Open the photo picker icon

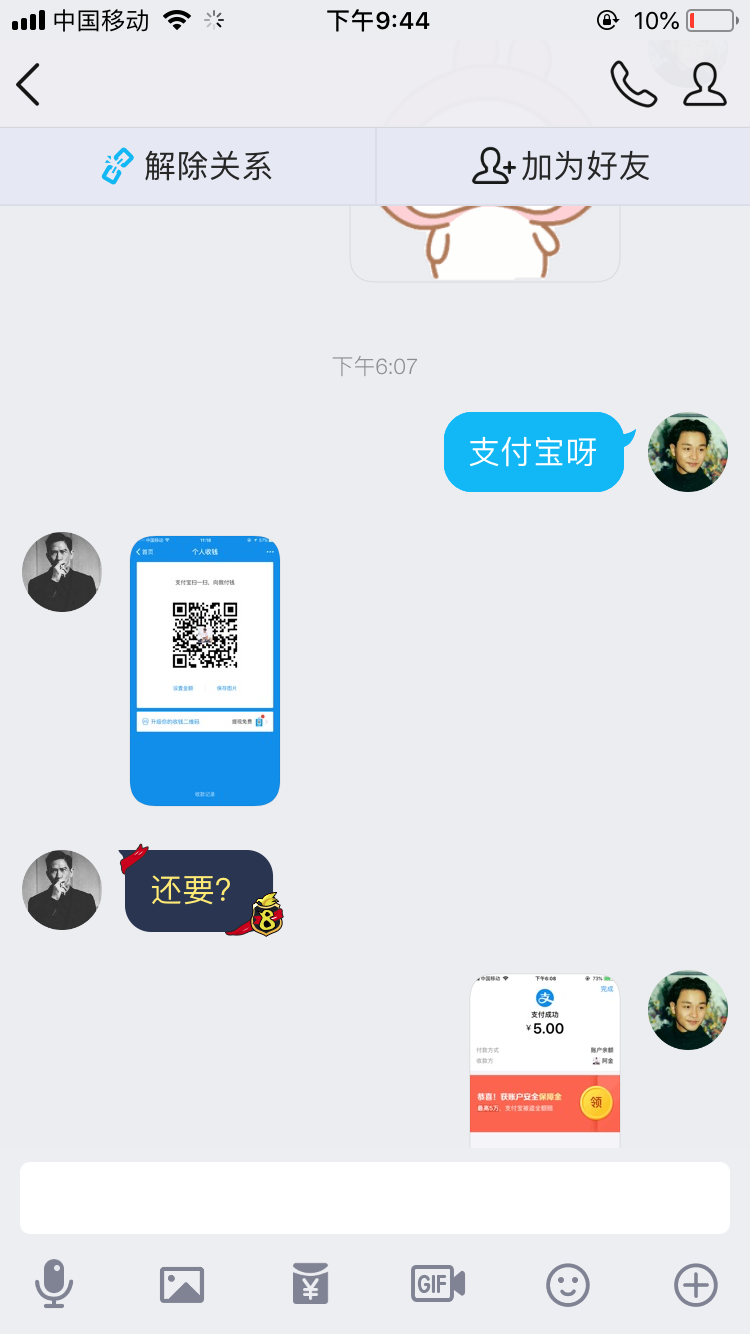tap(182, 1284)
